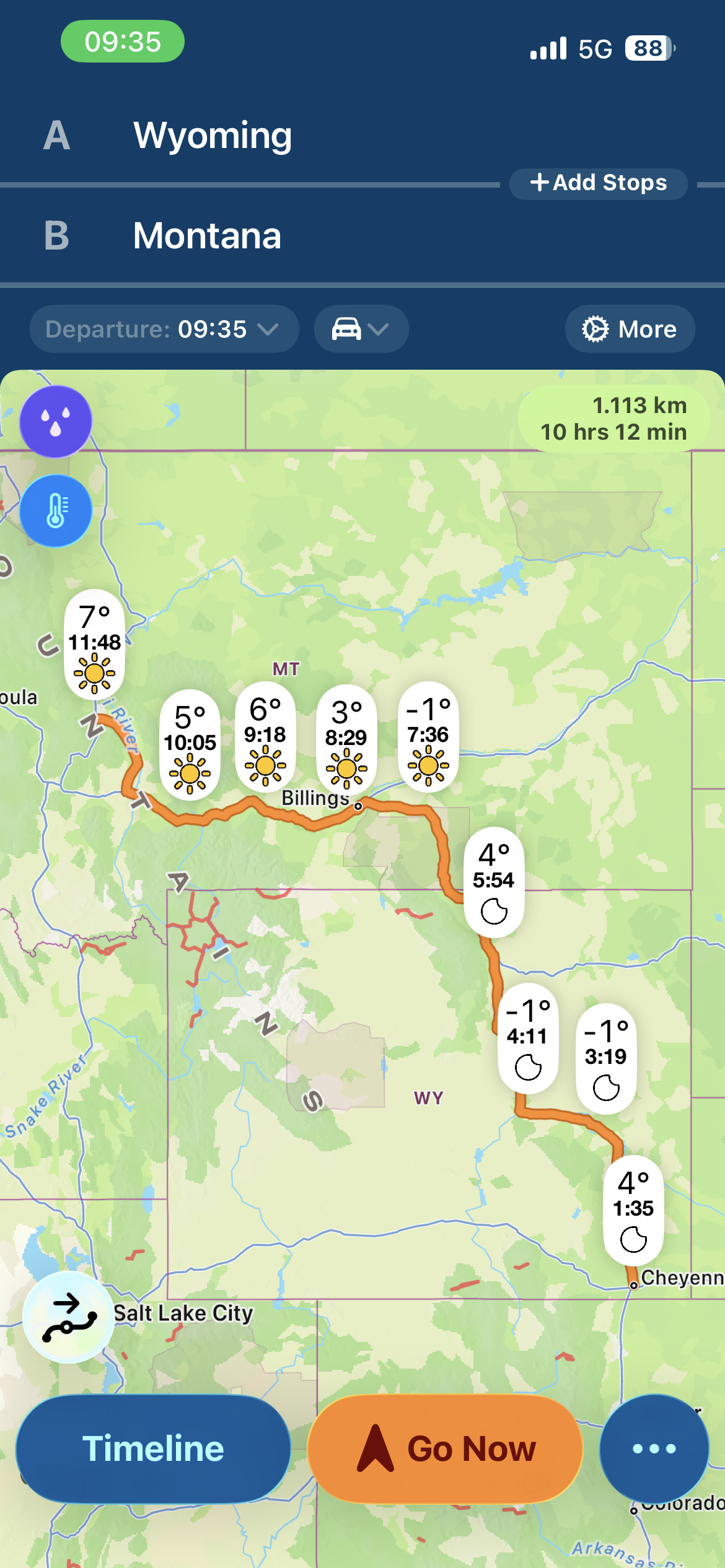Select the 7° forecast at 11:48
Viewport: 725px width, 1568px height.
pos(94,645)
